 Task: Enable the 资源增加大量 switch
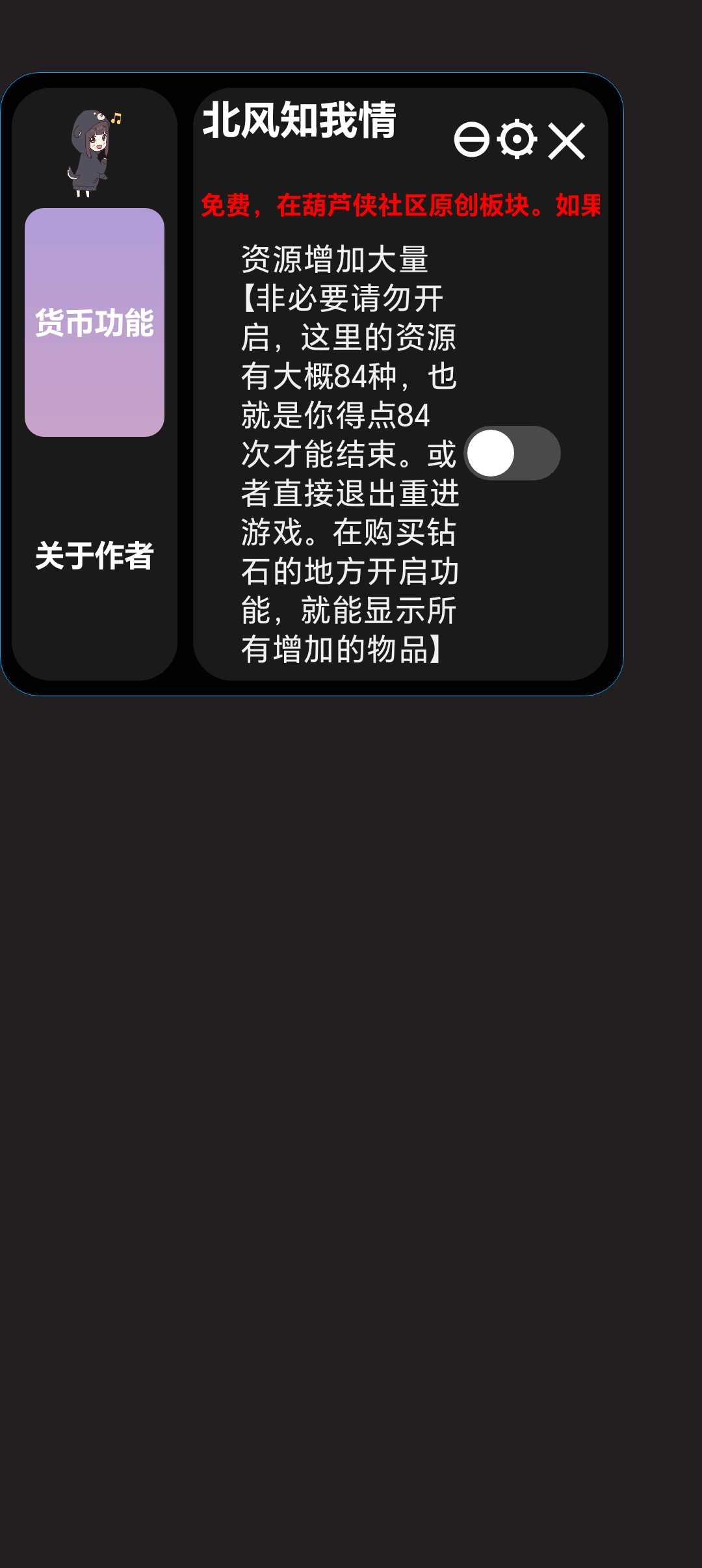tap(512, 453)
